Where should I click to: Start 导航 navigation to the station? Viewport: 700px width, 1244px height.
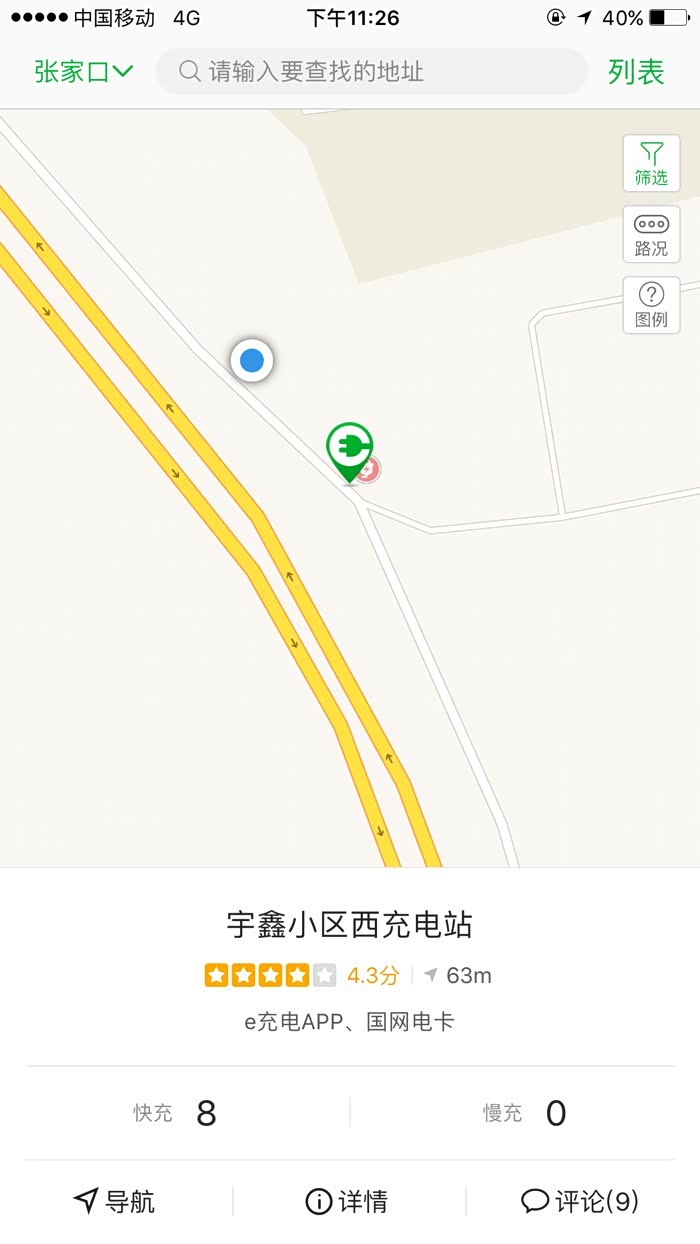[x=115, y=1201]
